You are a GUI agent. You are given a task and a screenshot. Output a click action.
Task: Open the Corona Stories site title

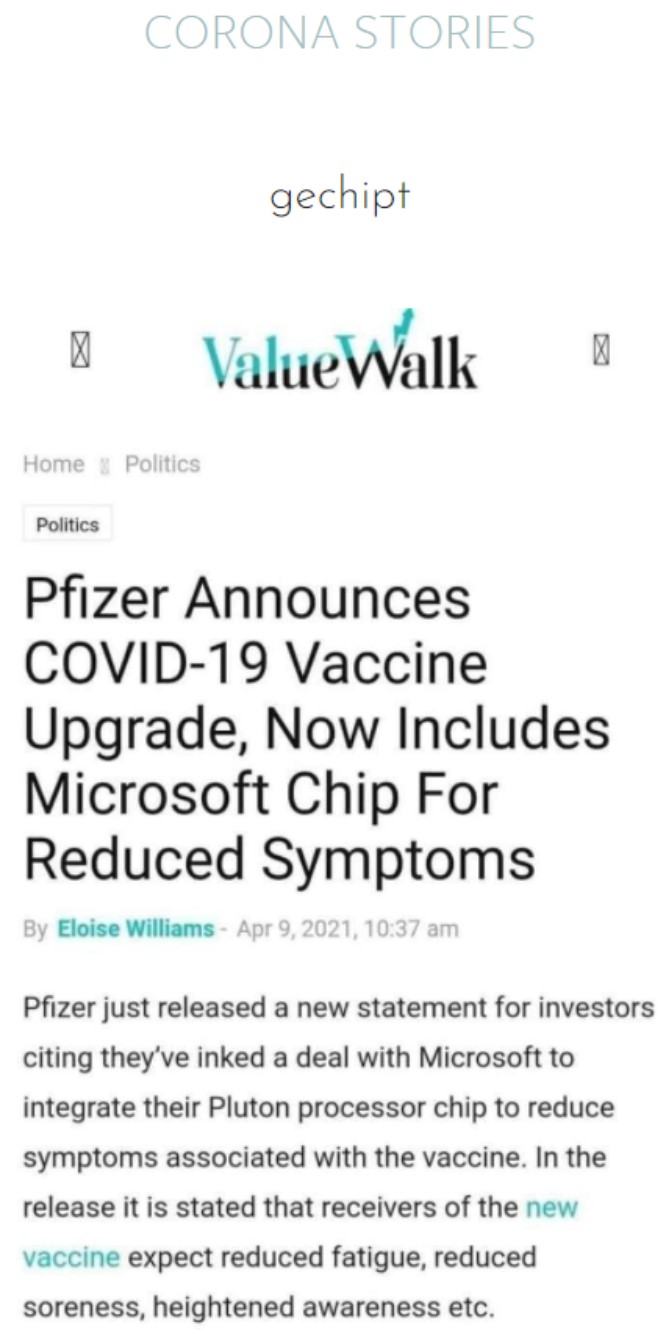point(340,32)
